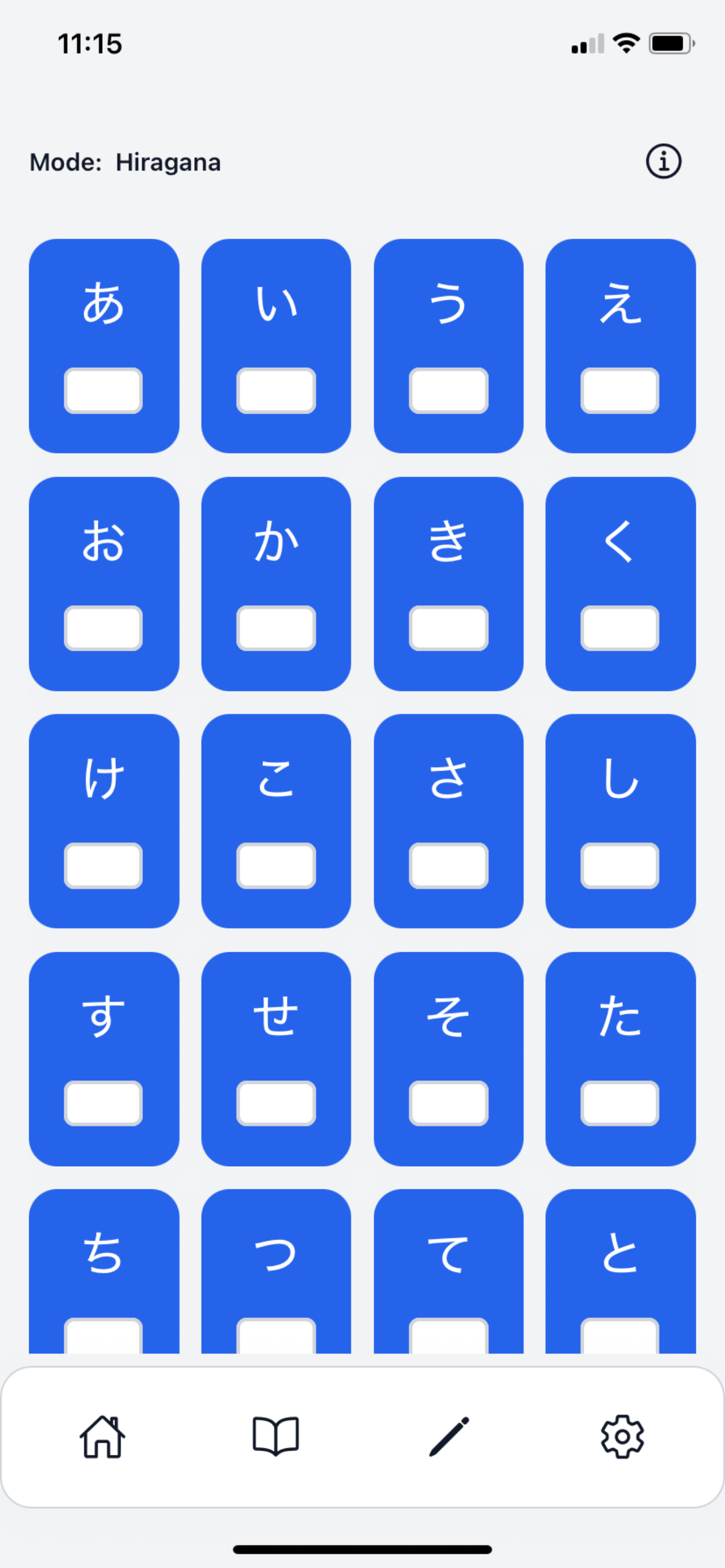Check the box under し card
The width and height of the screenshot is (725, 1568).
click(x=621, y=867)
